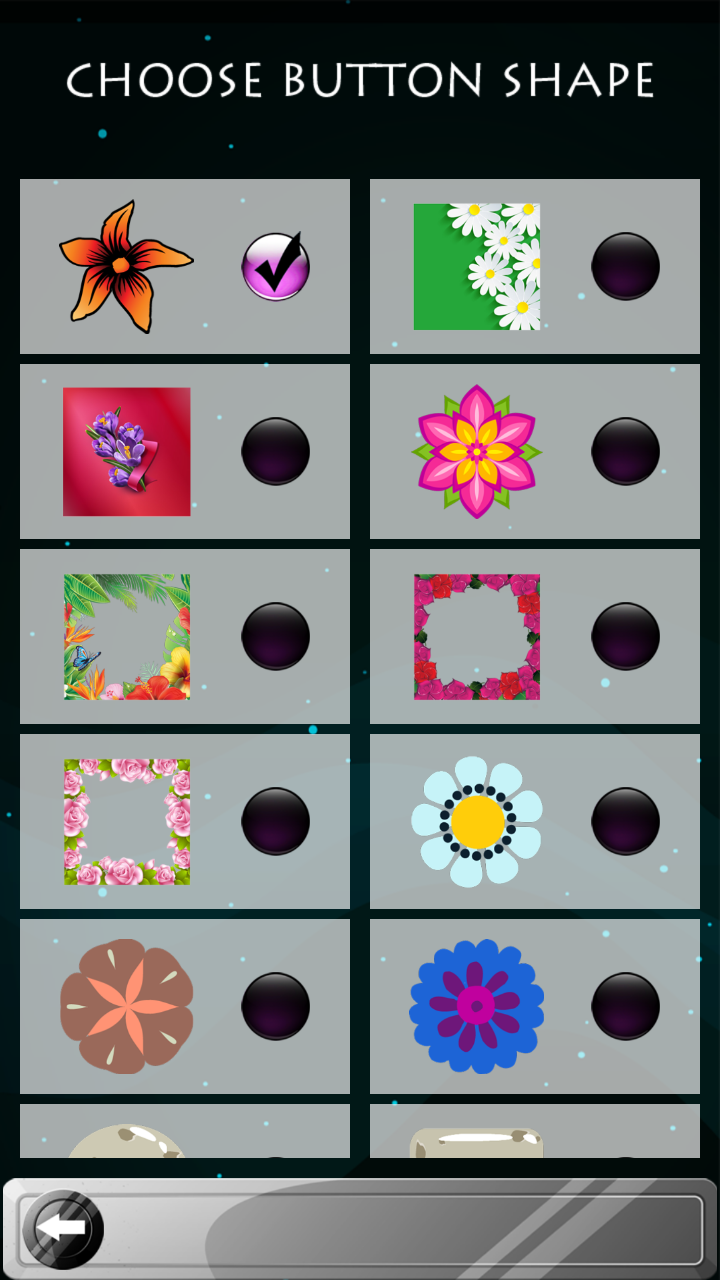Pick the pink rose square frame shape
This screenshot has height=1280, width=720.
pyautogui.click(x=127, y=821)
